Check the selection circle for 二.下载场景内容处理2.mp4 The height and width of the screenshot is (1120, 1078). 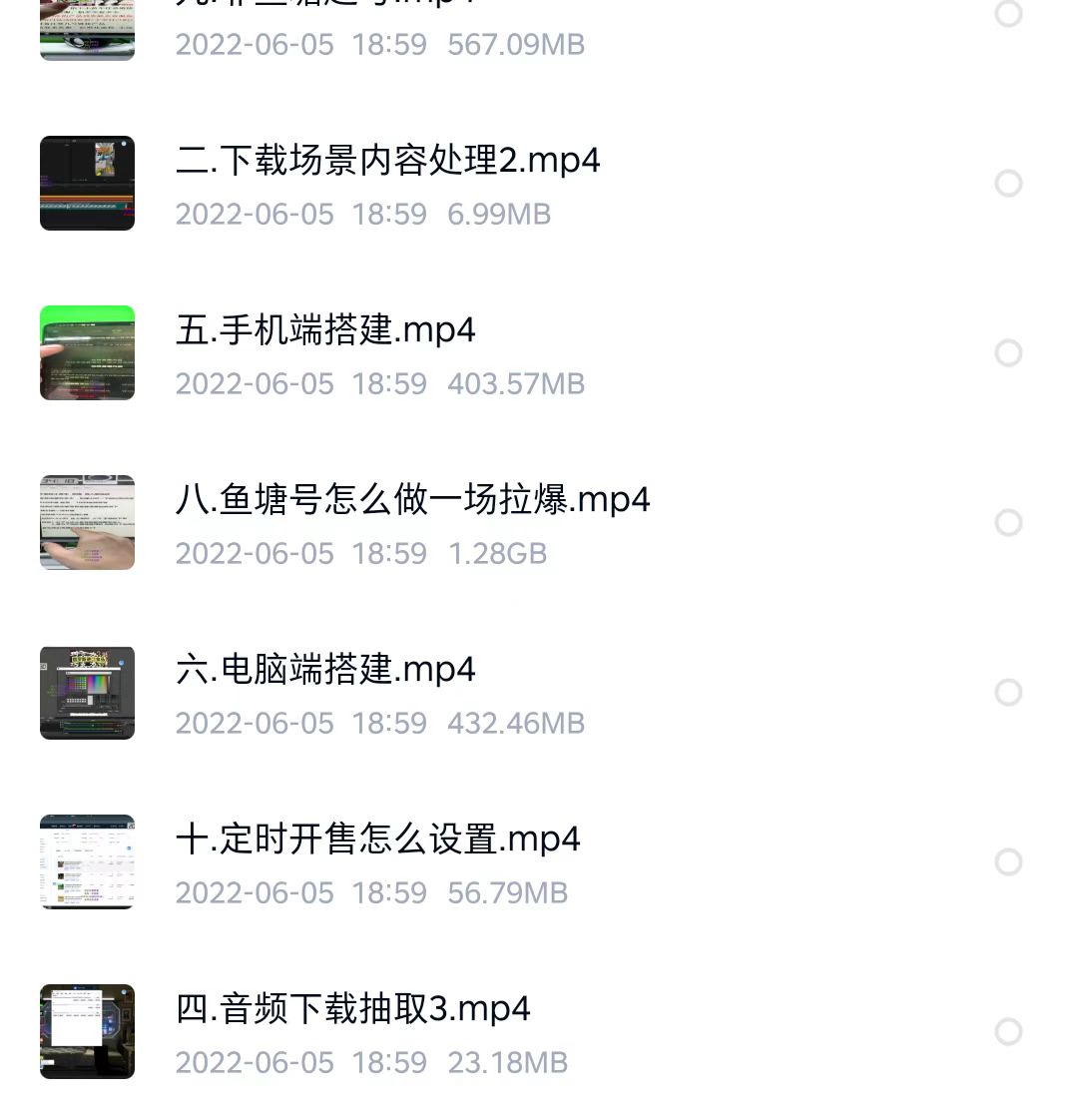pos(1008,184)
